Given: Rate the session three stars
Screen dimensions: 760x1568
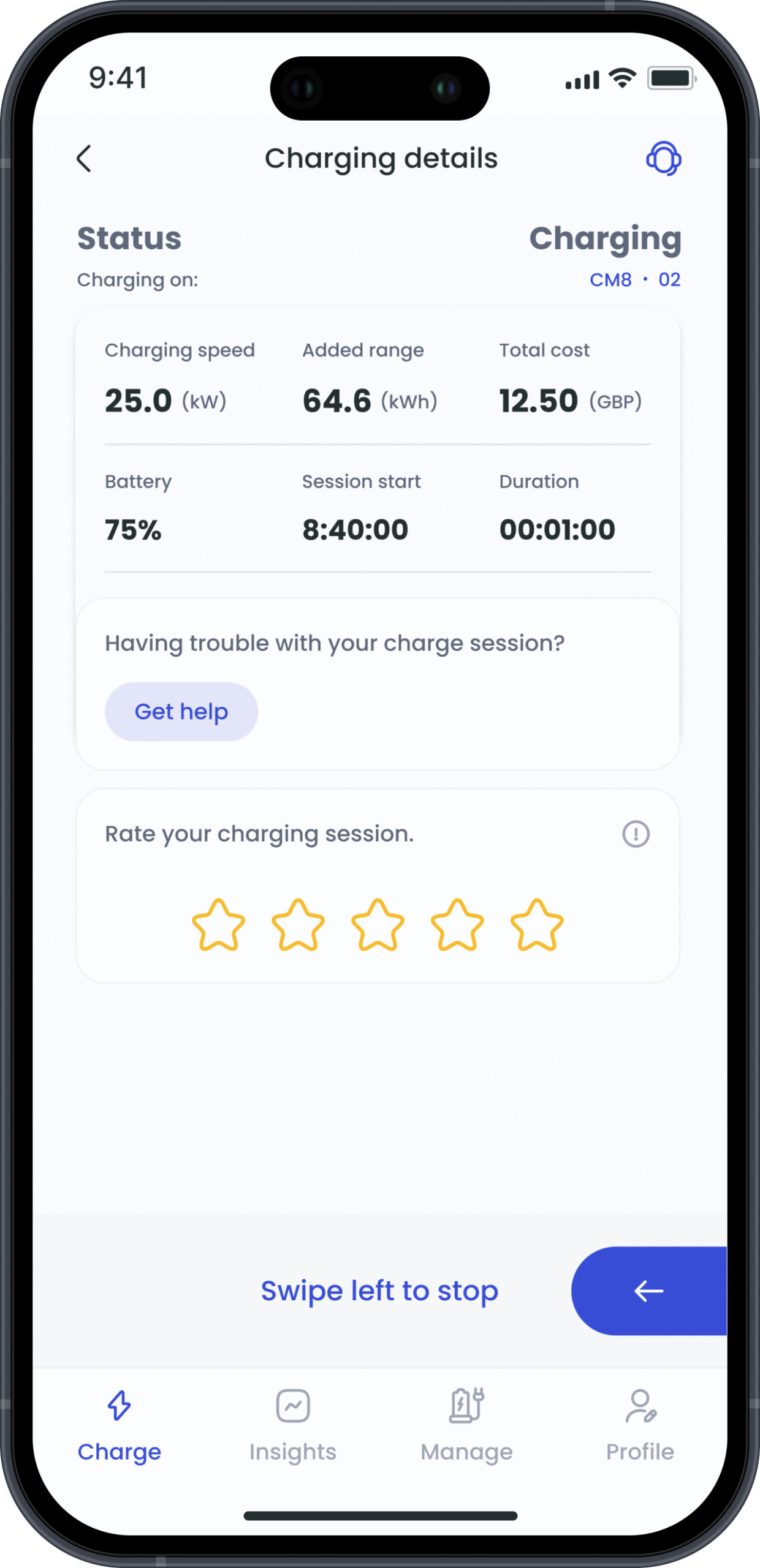Looking at the screenshot, I should (x=378, y=925).
